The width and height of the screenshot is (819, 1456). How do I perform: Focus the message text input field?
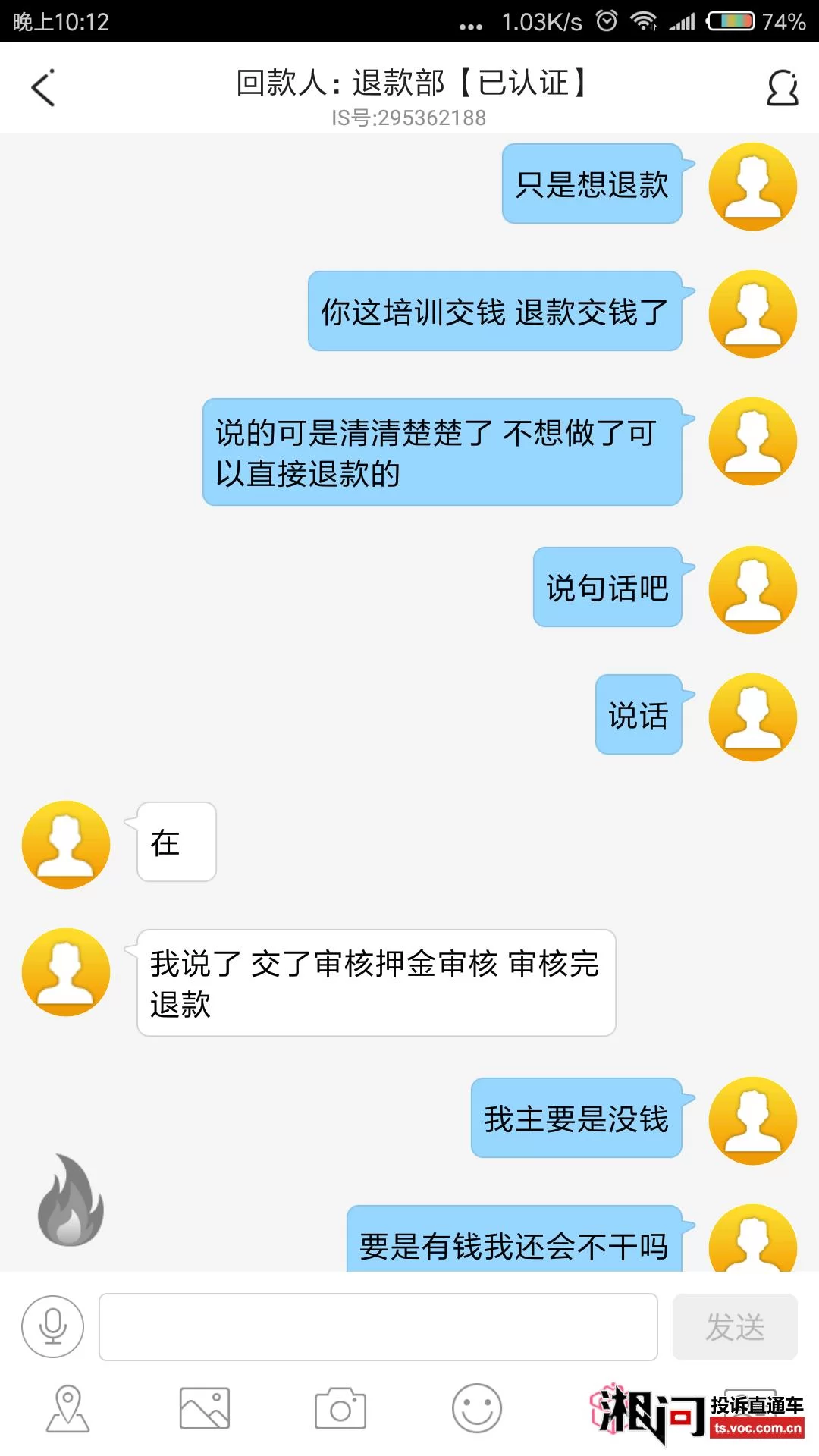coord(378,1326)
